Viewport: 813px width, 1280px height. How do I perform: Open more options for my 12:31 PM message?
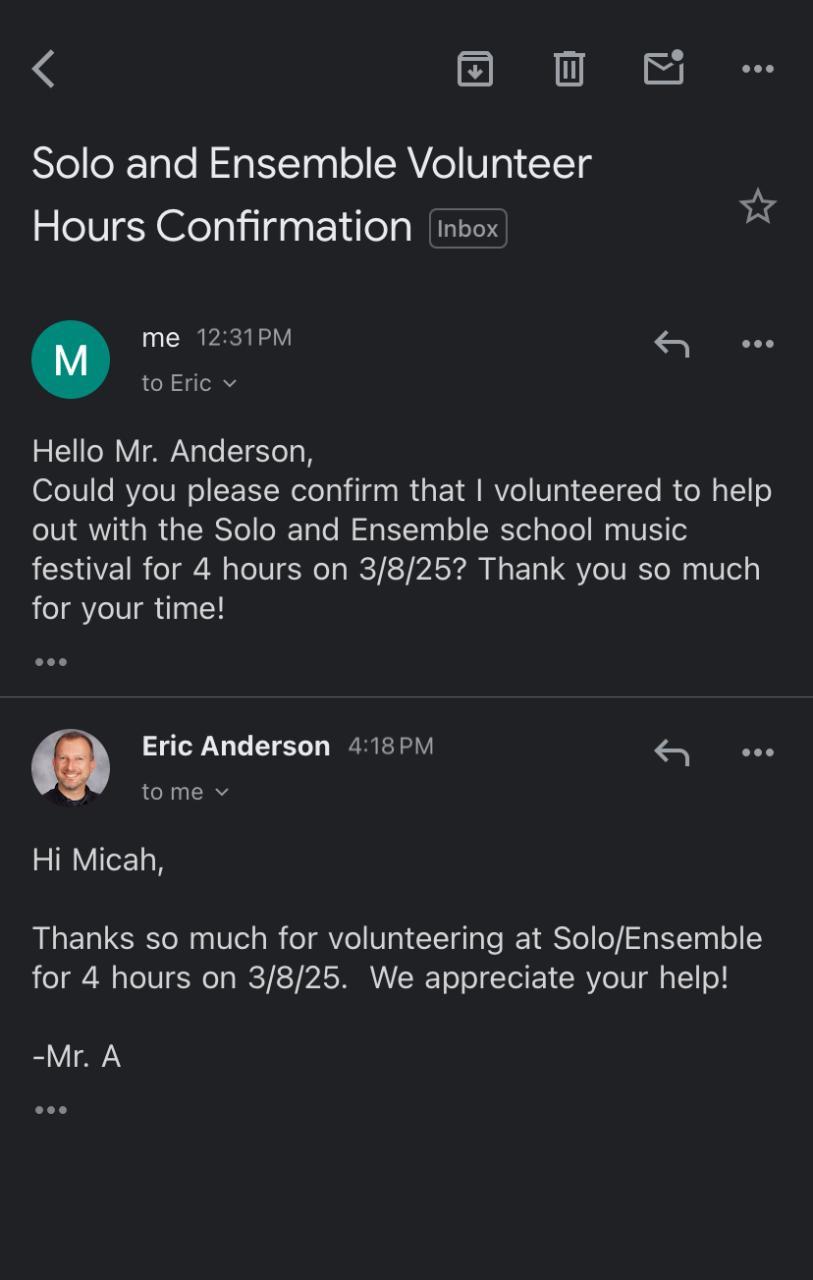pyautogui.click(x=757, y=344)
